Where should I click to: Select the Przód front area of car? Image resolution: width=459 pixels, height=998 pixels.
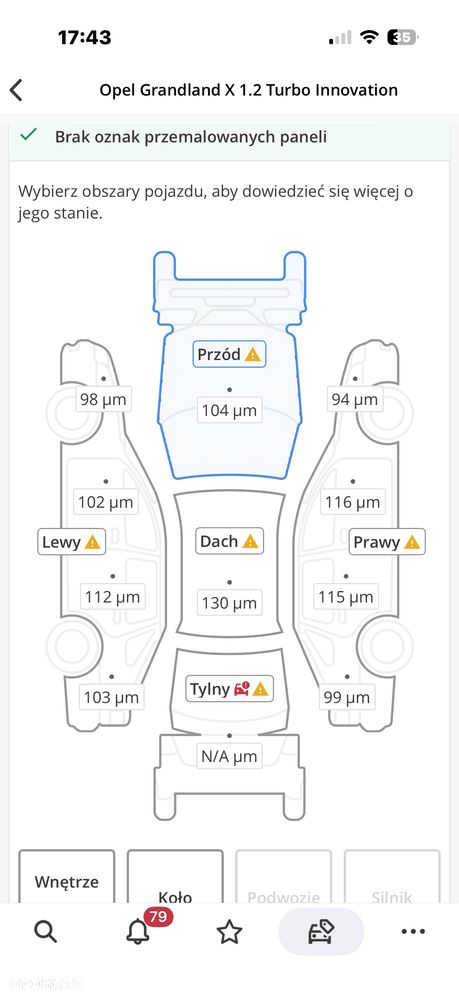(x=229, y=354)
